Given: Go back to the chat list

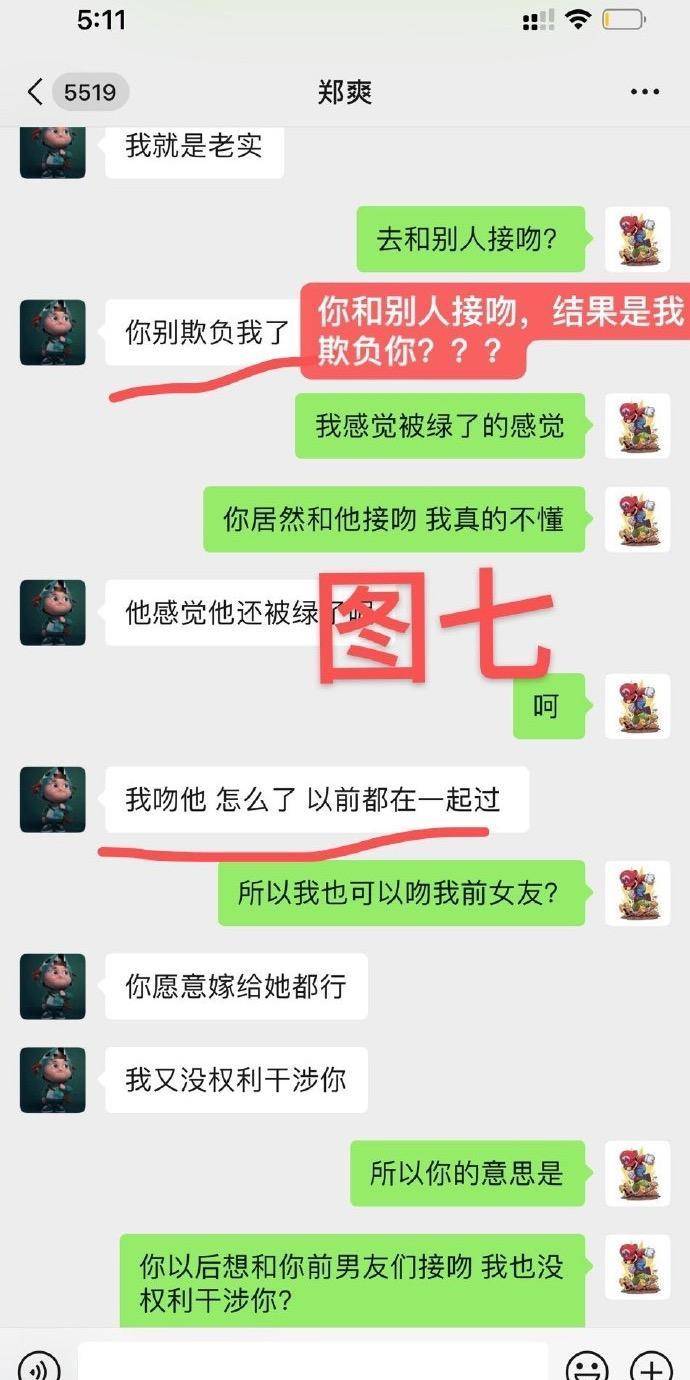Looking at the screenshot, I should [x=36, y=92].
